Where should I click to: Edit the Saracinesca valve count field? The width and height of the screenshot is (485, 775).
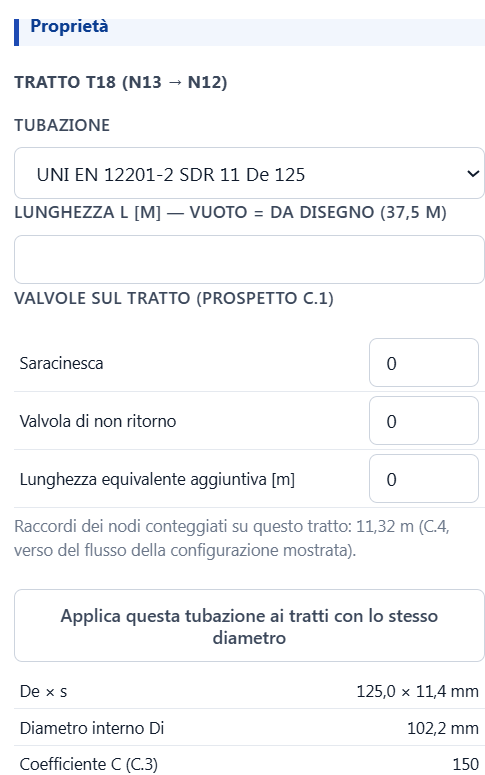pos(424,363)
